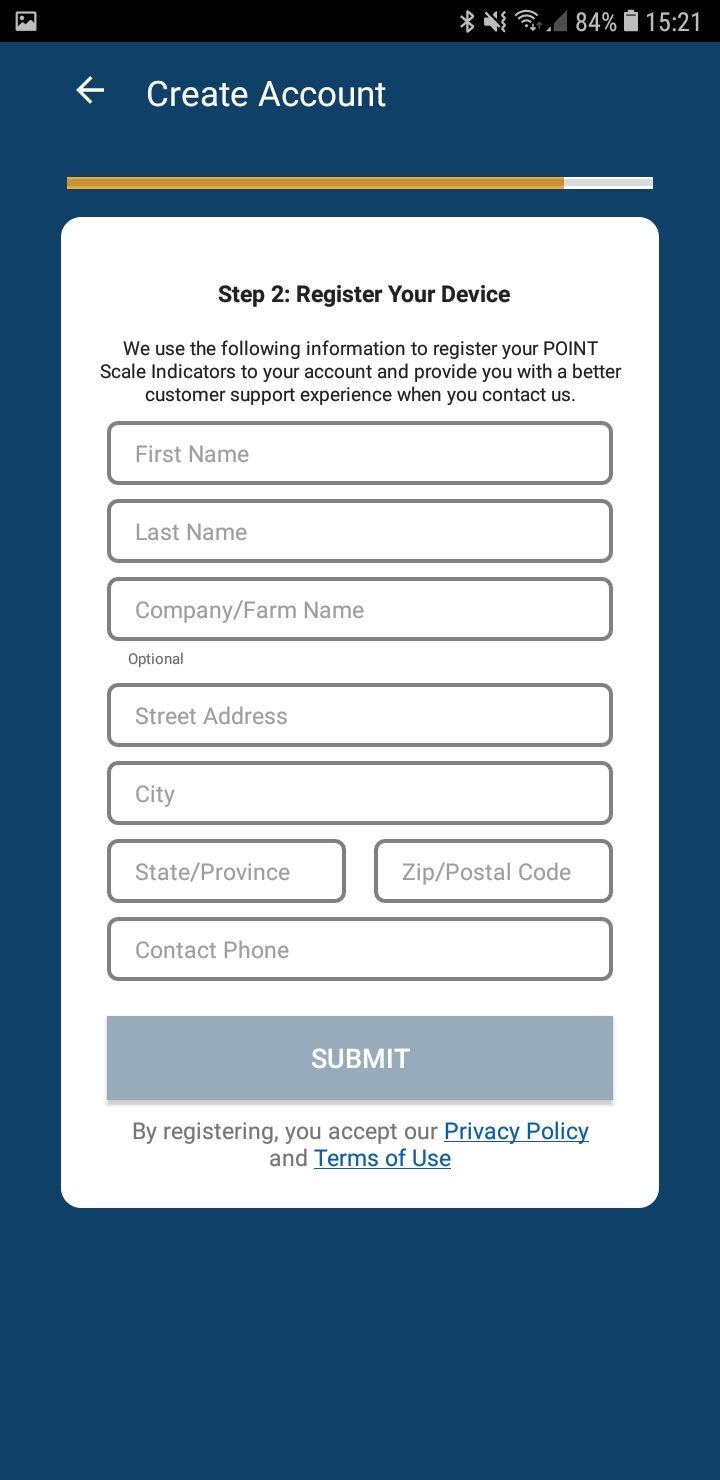720x1480 pixels.
Task: Focus the Contact Phone field
Action: click(x=359, y=950)
